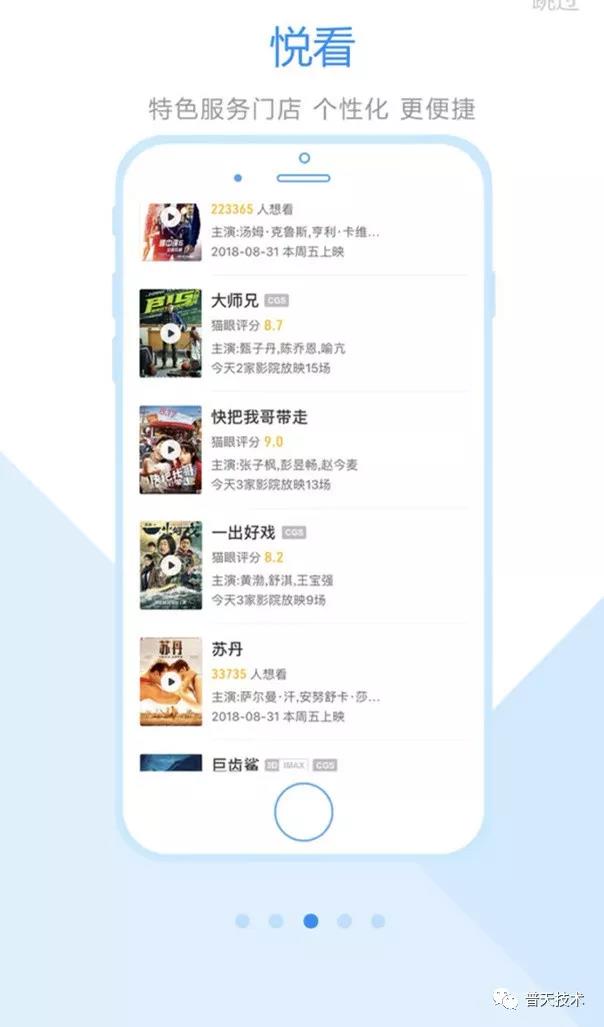604x1027 pixels.
Task: Go to the fourth intro page dot
Action: [344, 921]
